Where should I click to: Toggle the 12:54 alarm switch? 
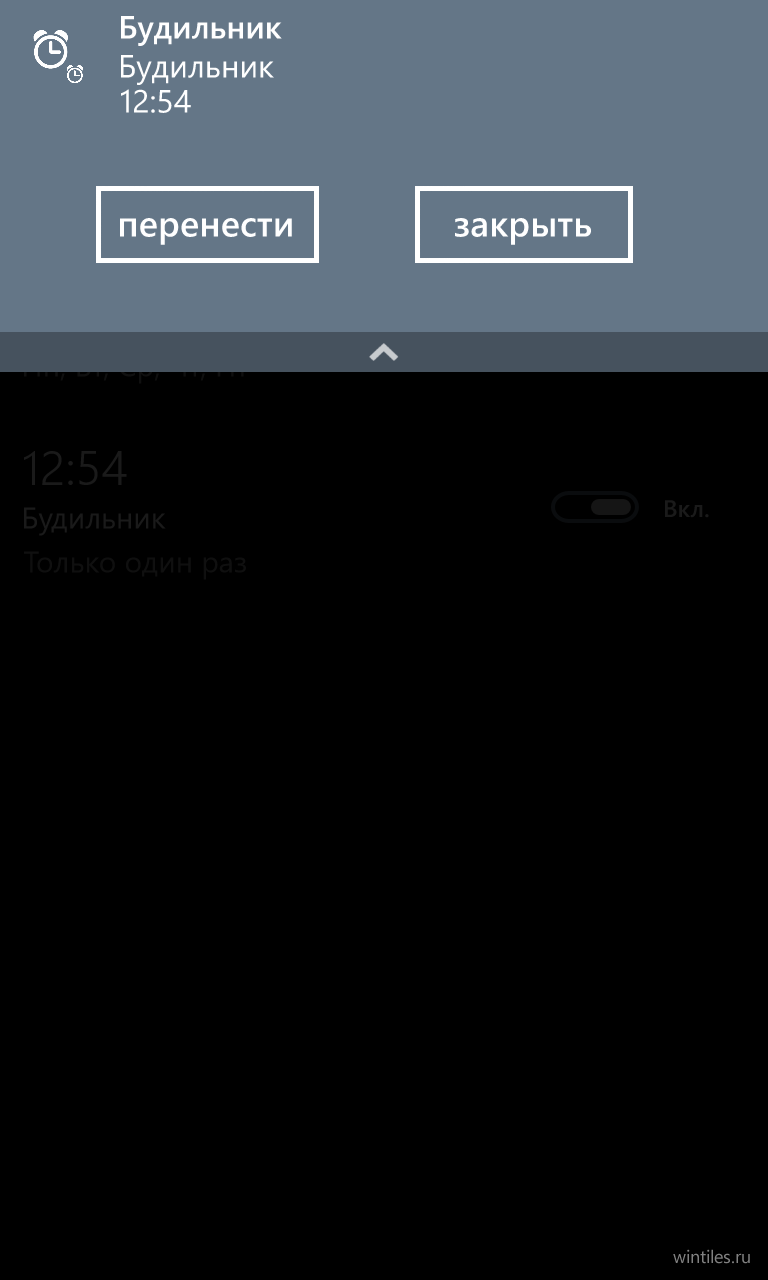tap(595, 508)
